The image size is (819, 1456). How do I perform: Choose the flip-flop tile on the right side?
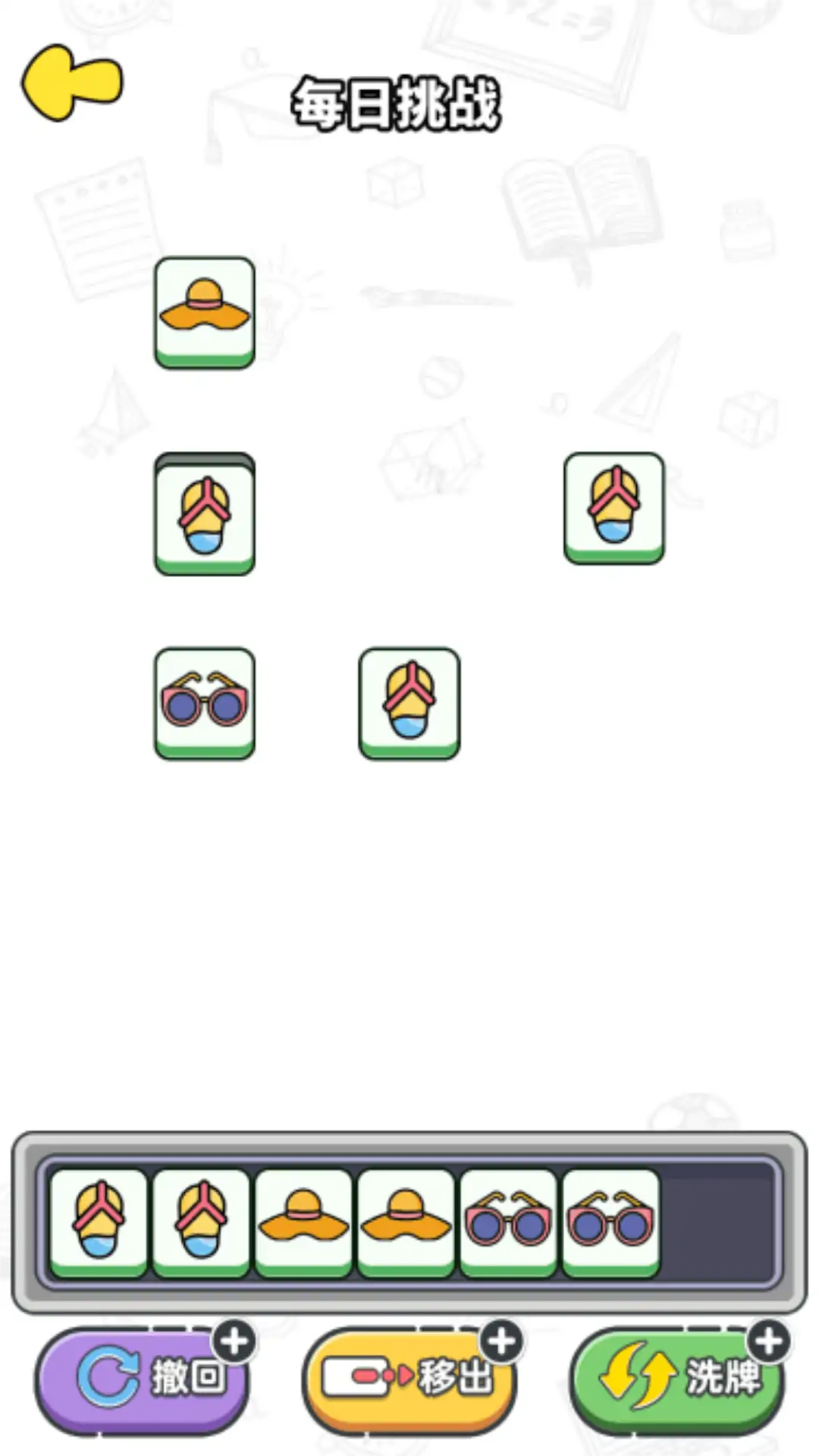(x=613, y=507)
